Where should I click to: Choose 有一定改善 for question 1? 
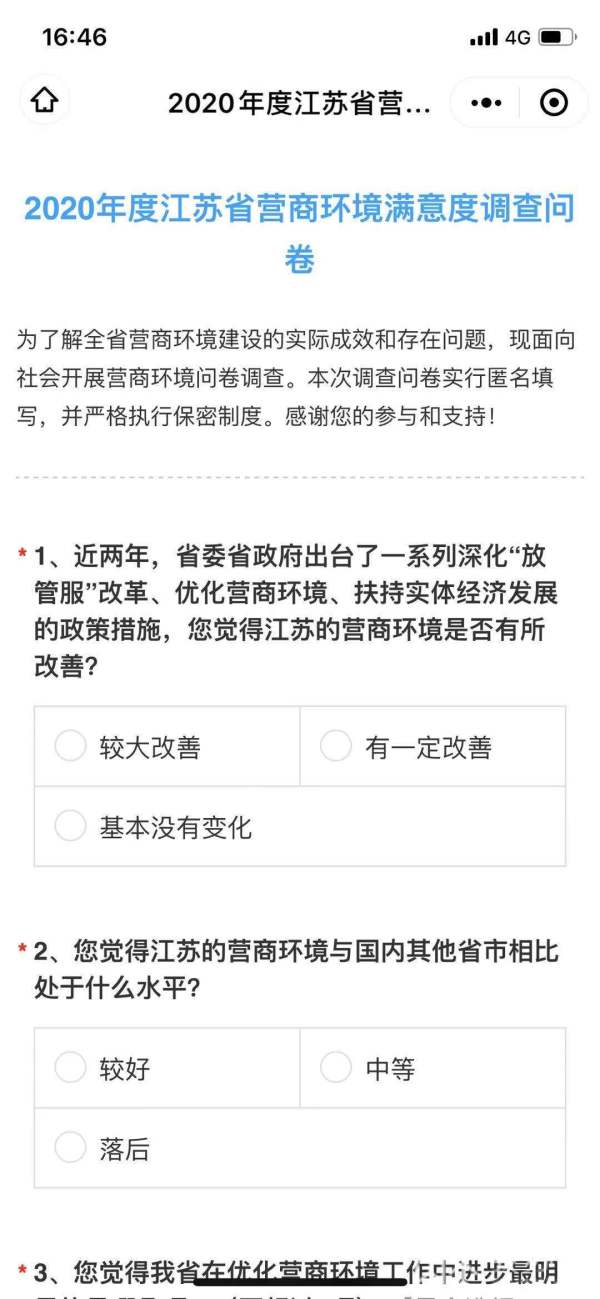pyautogui.click(x=337, y=746)
